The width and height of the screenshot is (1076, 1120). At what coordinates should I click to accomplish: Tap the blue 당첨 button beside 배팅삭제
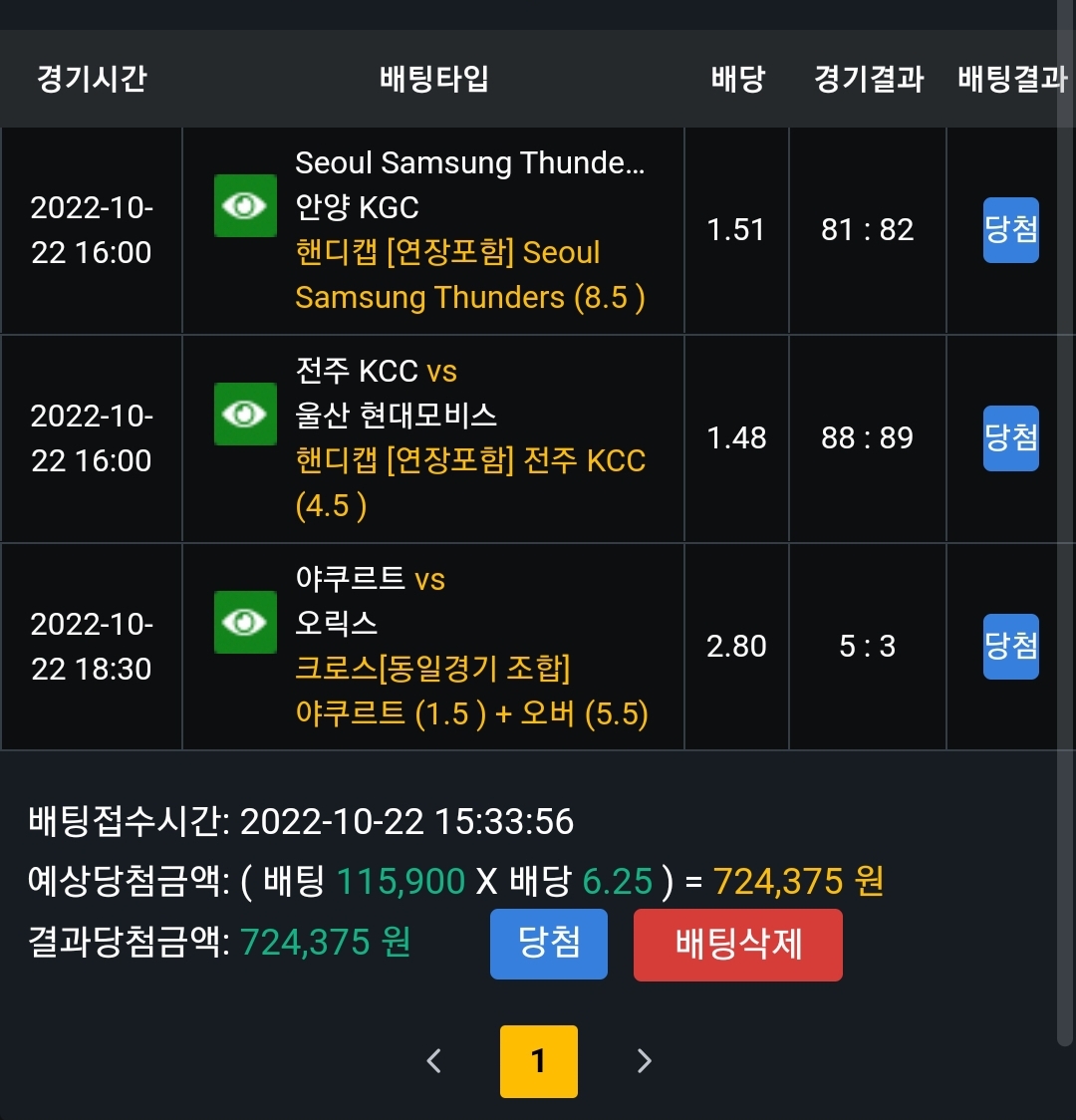[x=548, y=944]
